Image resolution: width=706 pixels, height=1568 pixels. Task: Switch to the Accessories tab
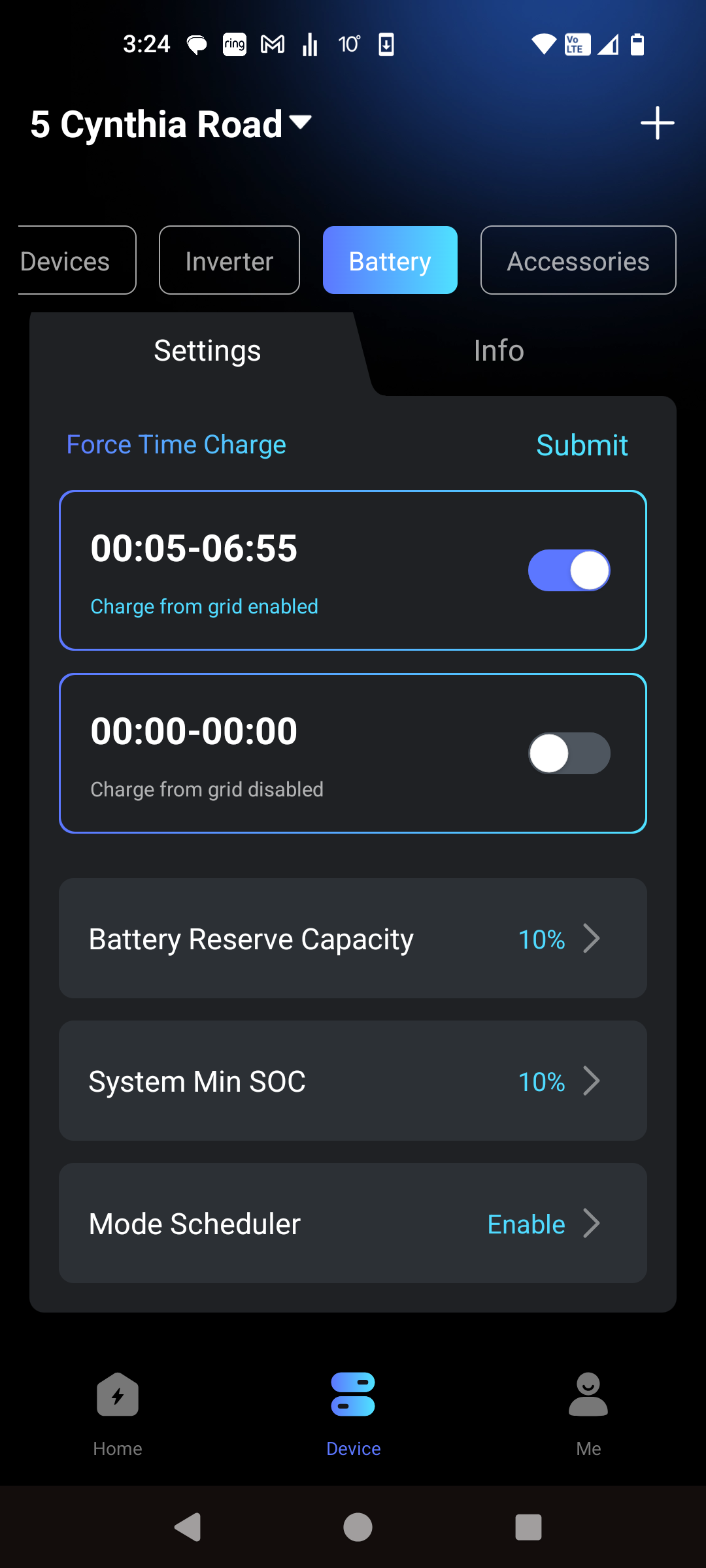pos(578,261)
